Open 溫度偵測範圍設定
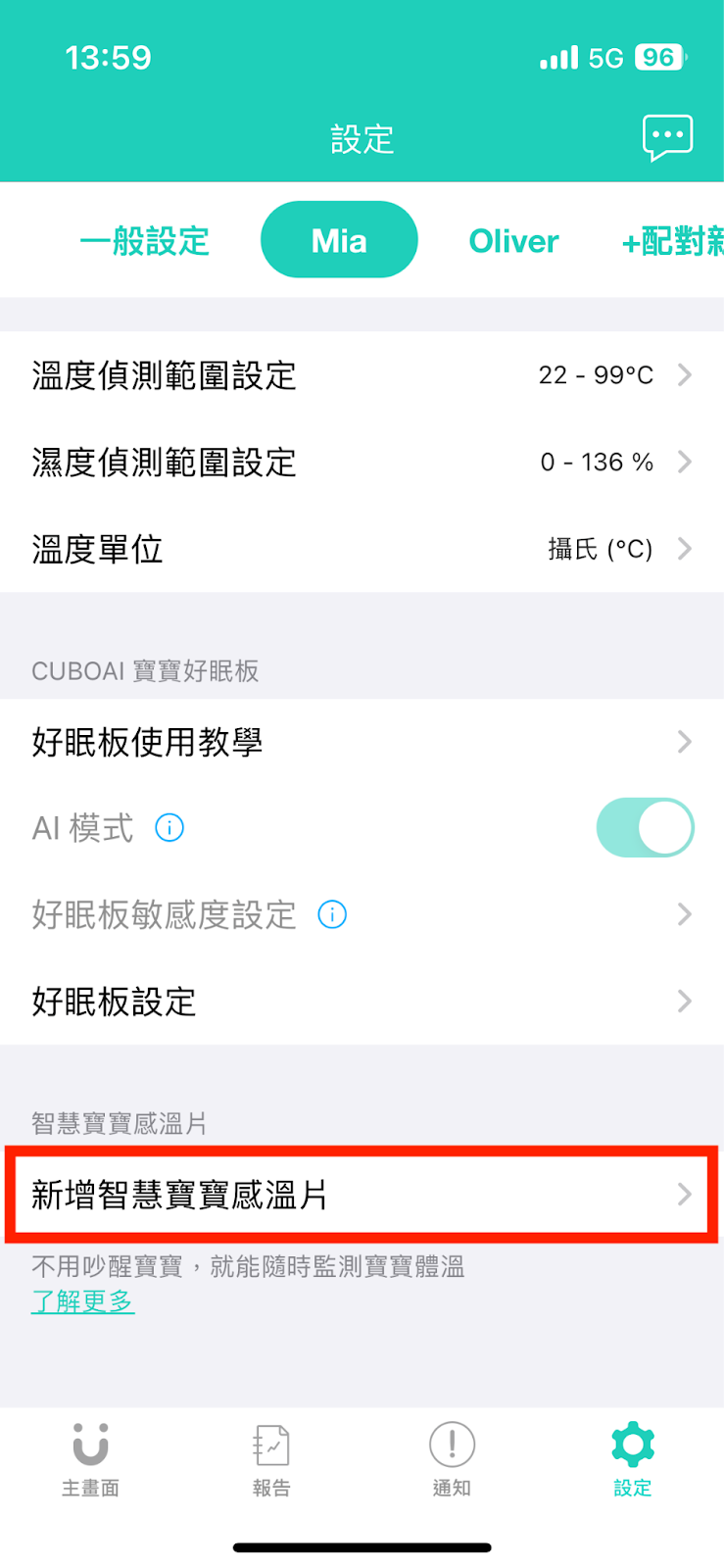724x1568 pixels. tap(362, 375)
